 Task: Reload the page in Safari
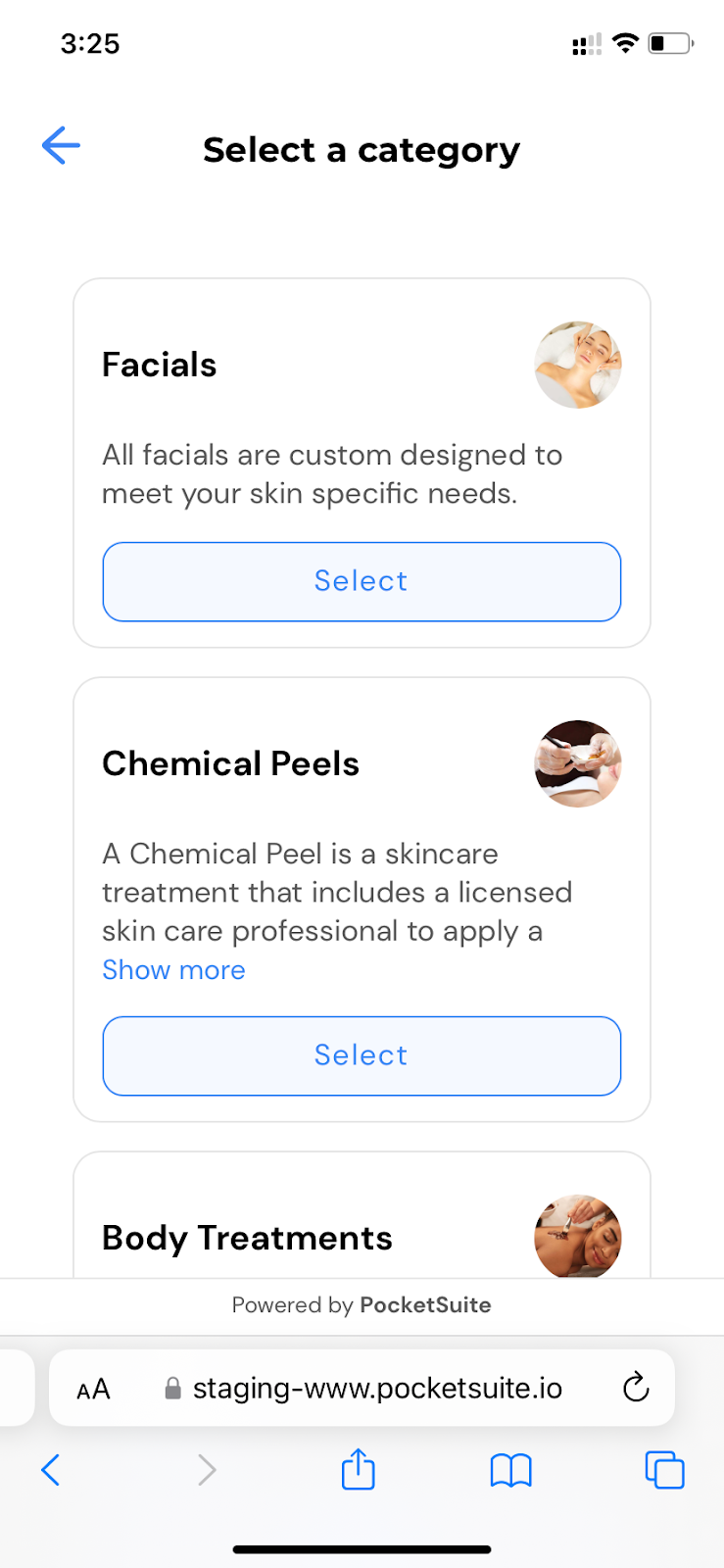click(636, 1387)
